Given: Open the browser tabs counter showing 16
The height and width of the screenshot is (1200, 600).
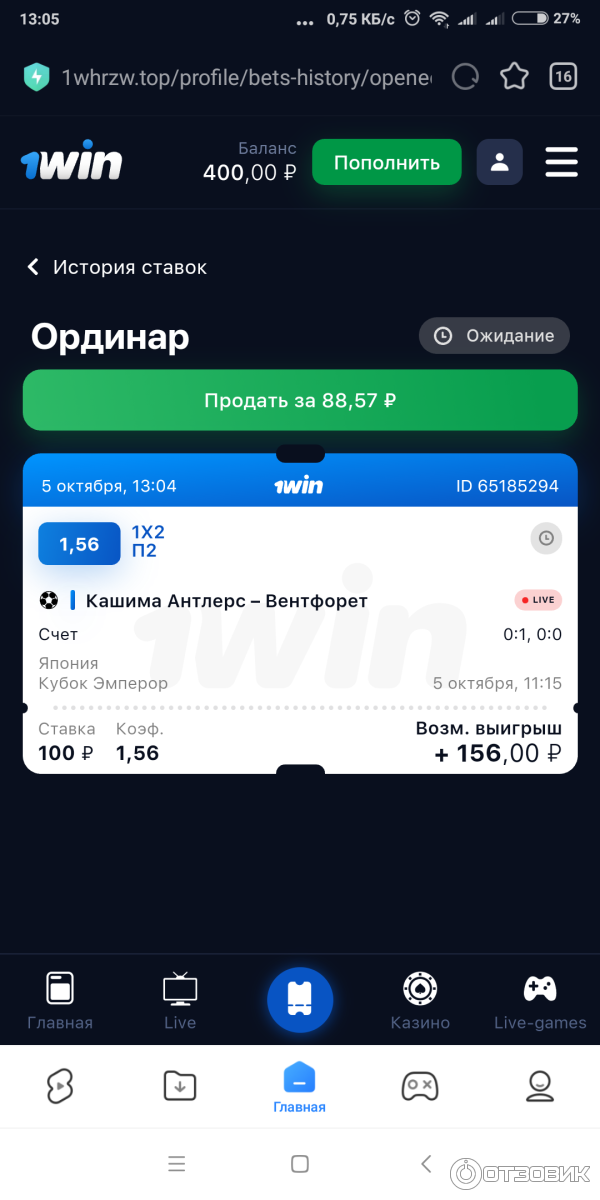Looking at the screenshot, I should (563, 77).
